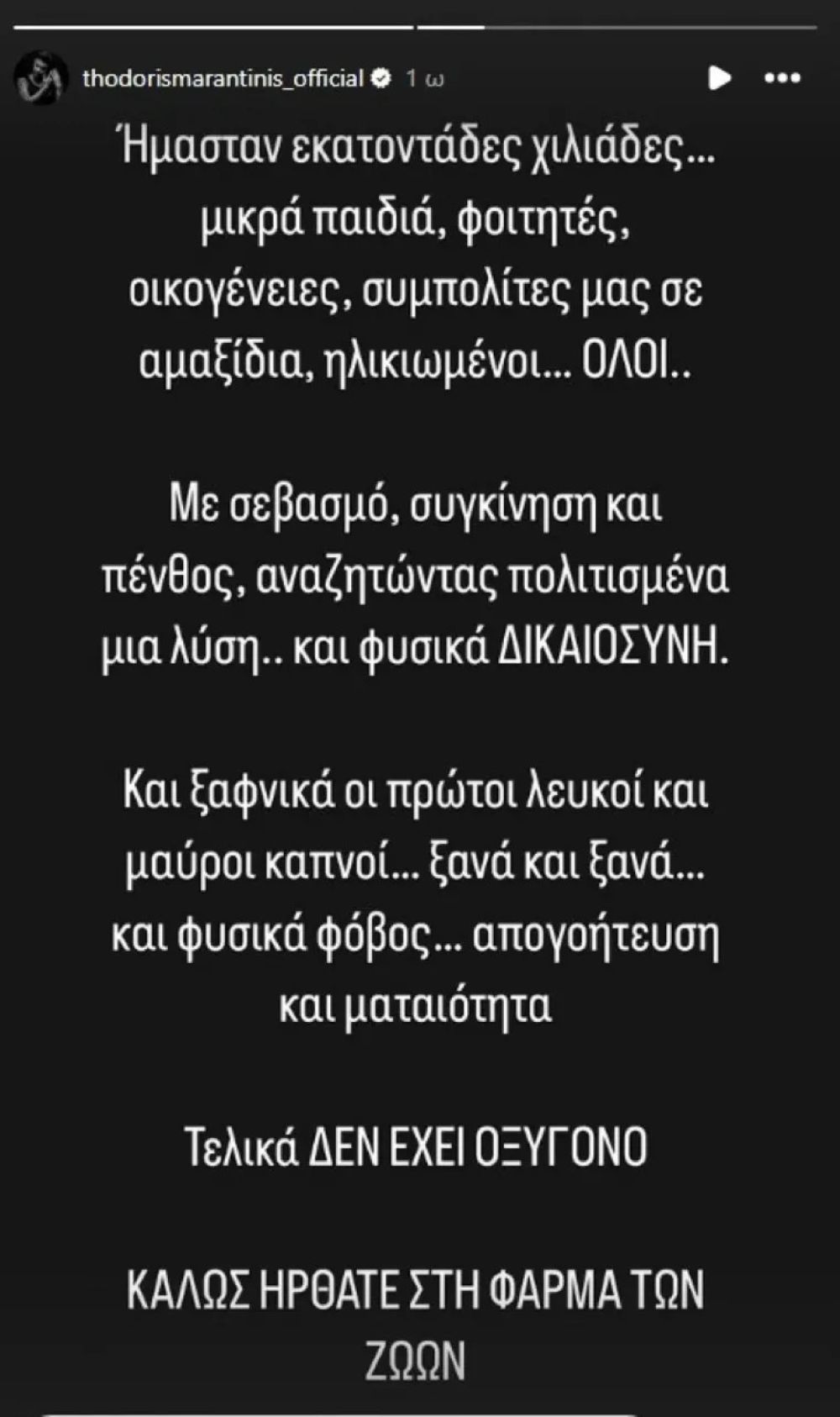This screenshot has height=1417, width=840.
Task: Open thodorismarantinis_official profile picture
Action: pos(40,77)
